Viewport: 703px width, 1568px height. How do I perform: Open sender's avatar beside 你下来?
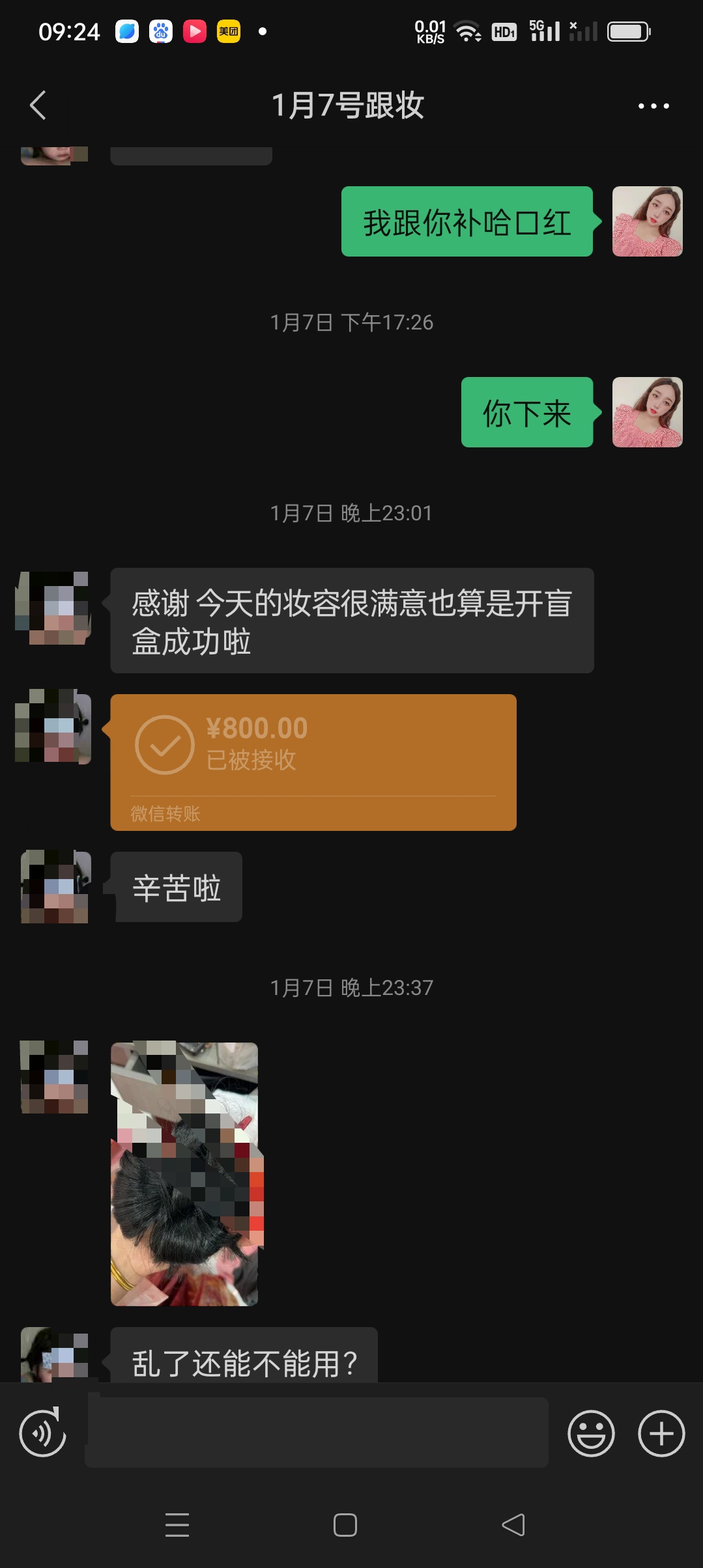click(x=648, y=412)
